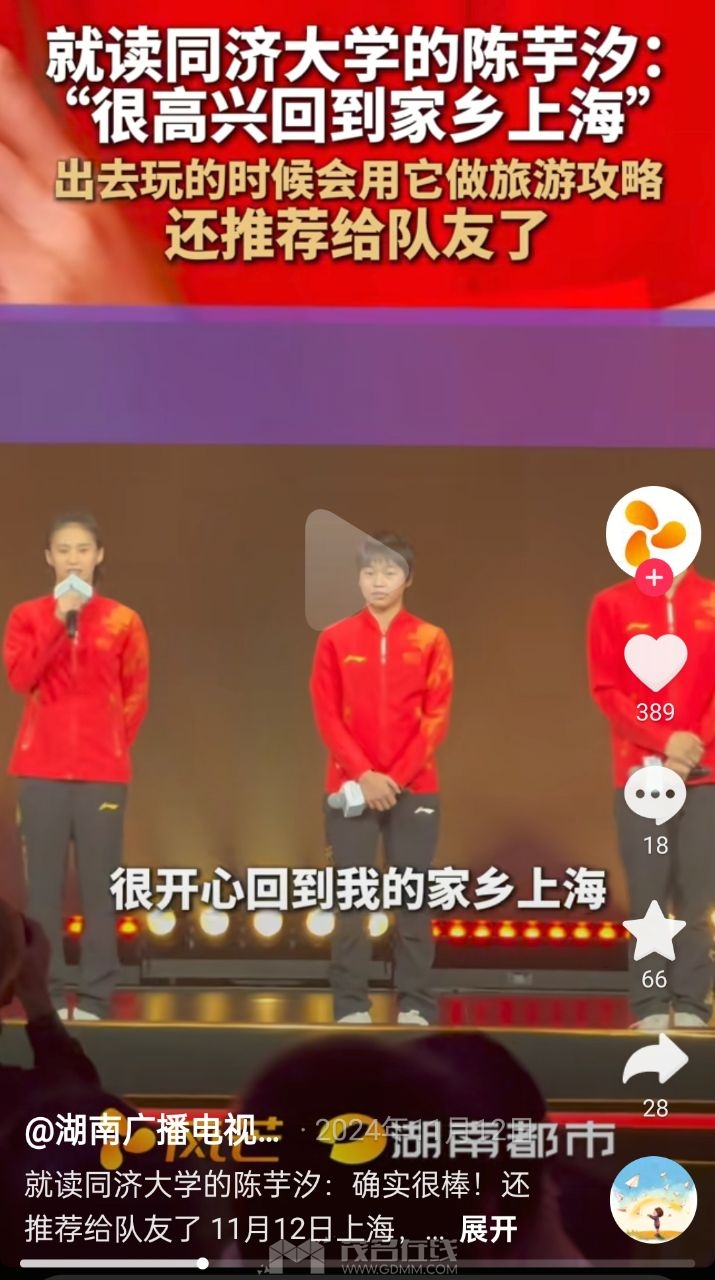The width and height of the screenshot is (715, 1280).
Task: Follow the uploader with the plus badge
Action: [x=654, y=577]
